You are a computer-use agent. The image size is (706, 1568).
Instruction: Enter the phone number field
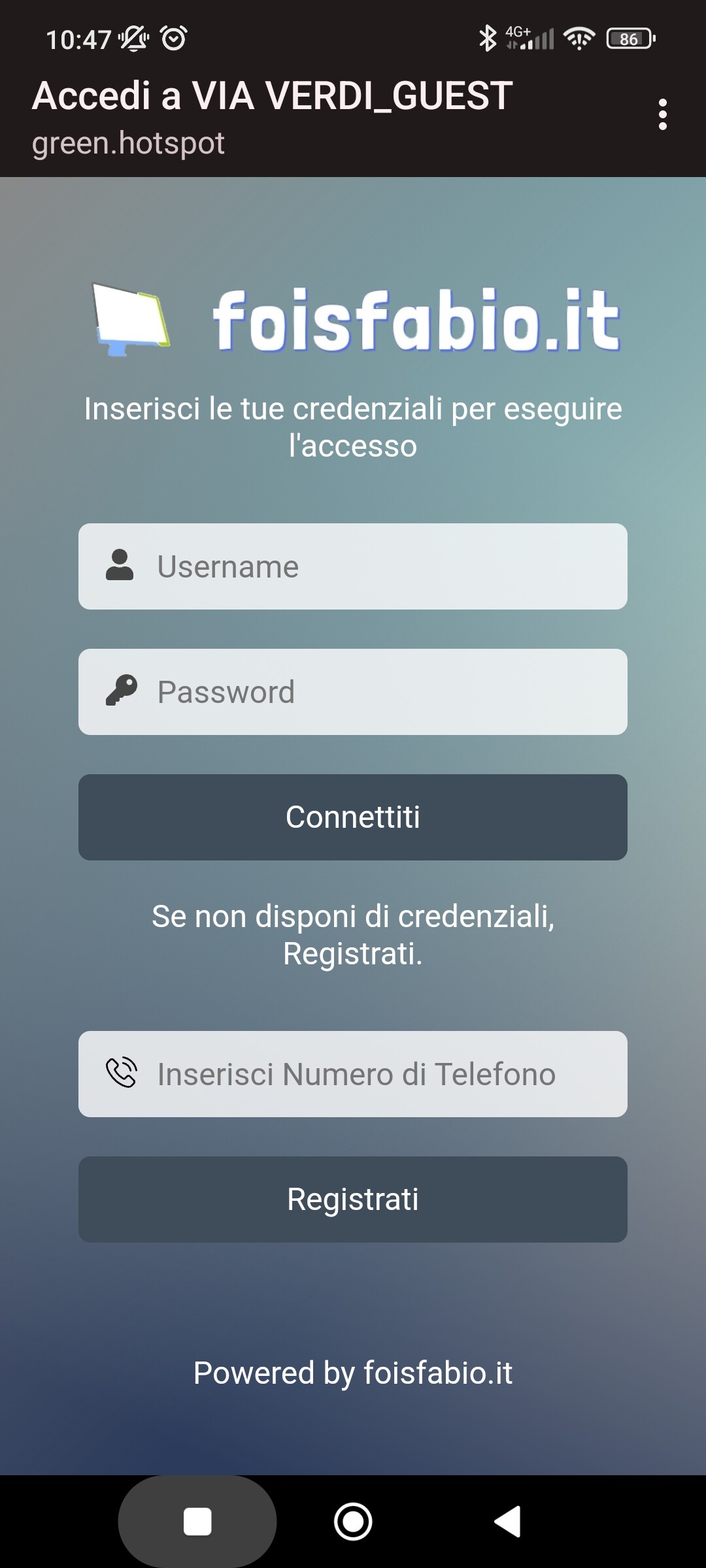(353, 1074)
